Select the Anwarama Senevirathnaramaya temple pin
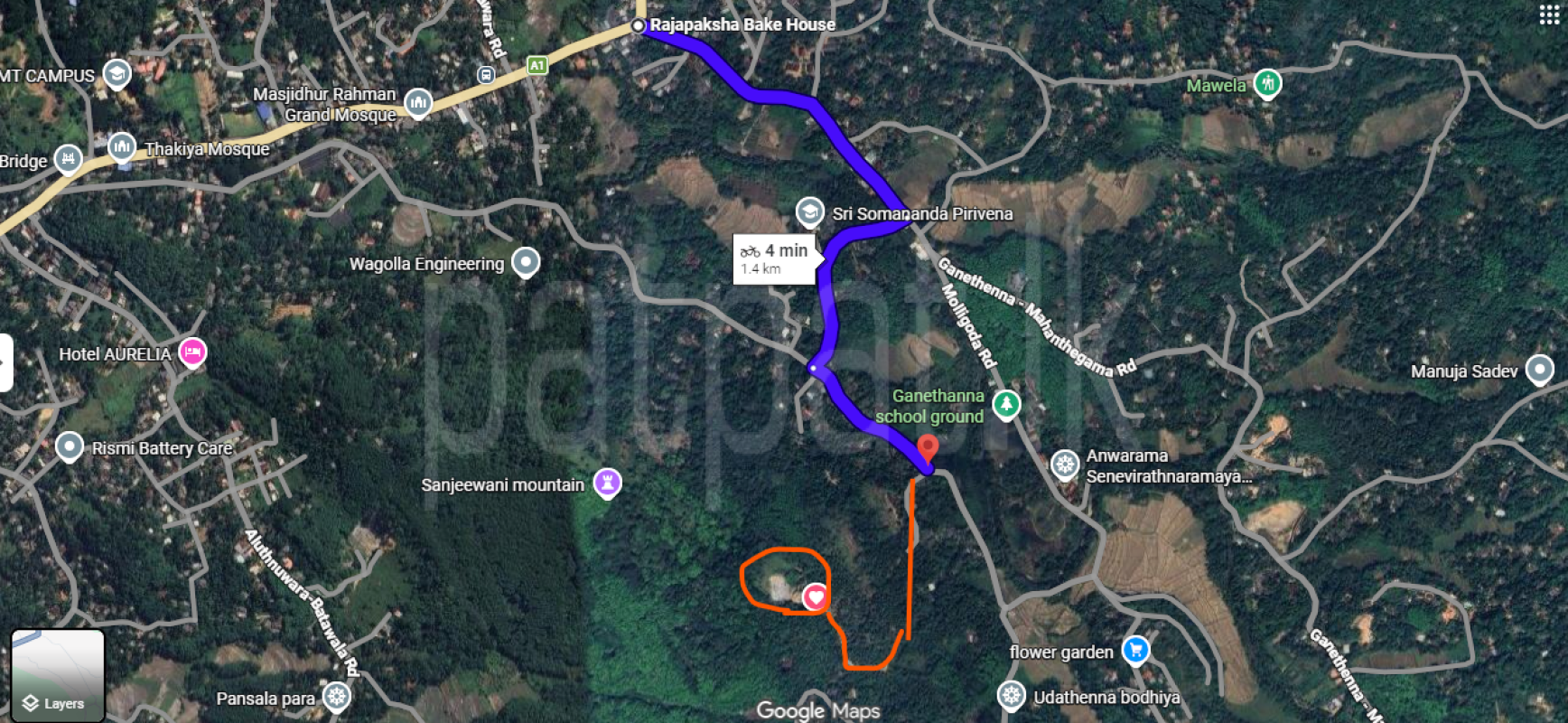This screenshot has height=723, width=1568. click(1066, 465)
